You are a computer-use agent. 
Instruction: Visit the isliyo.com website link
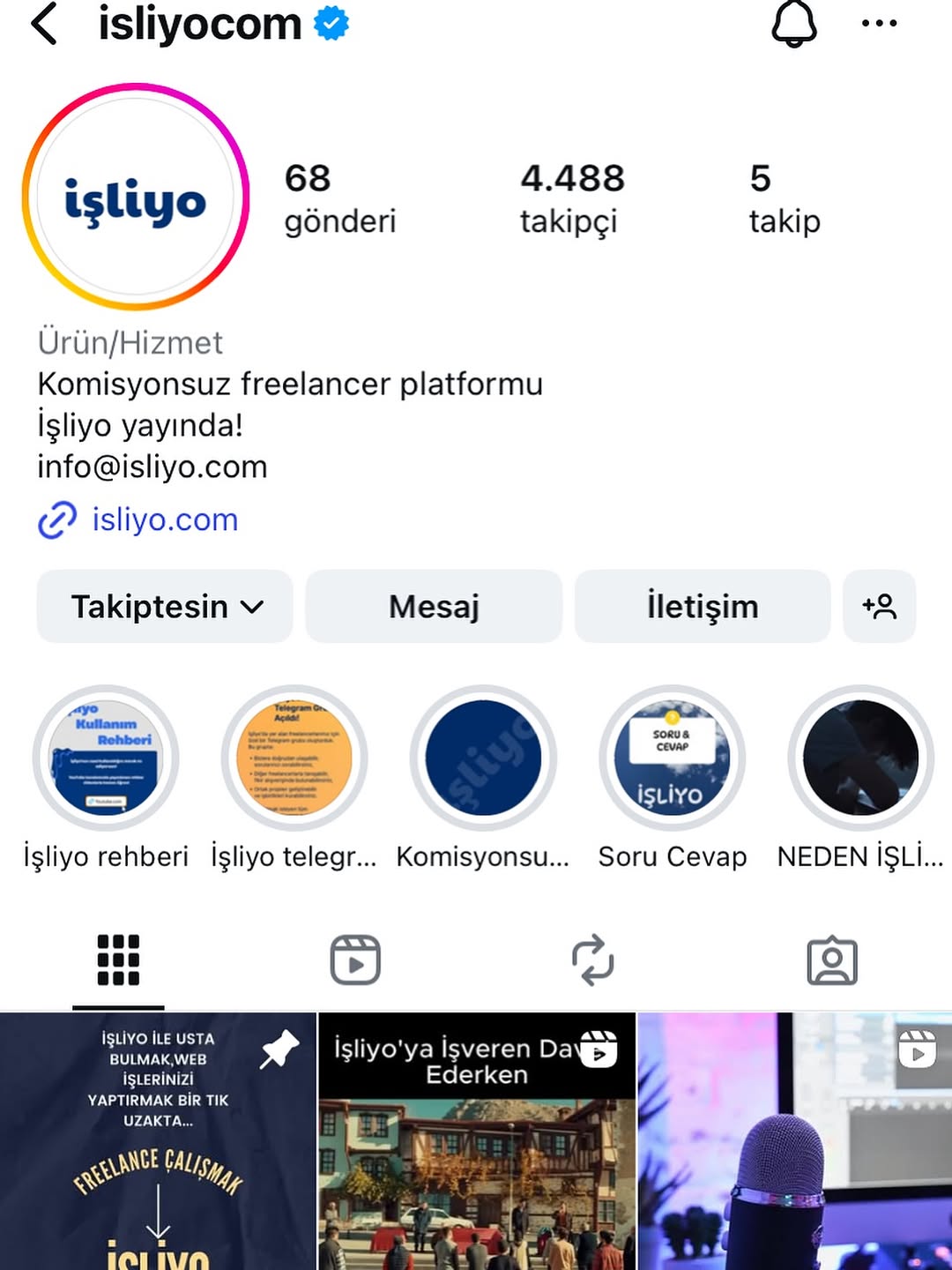point(165,519)
